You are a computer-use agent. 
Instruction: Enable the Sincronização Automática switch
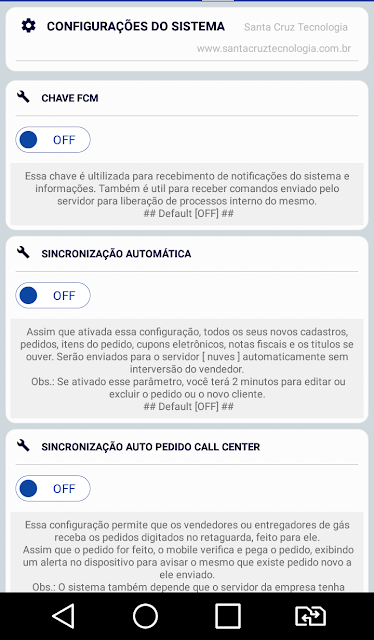53,295
